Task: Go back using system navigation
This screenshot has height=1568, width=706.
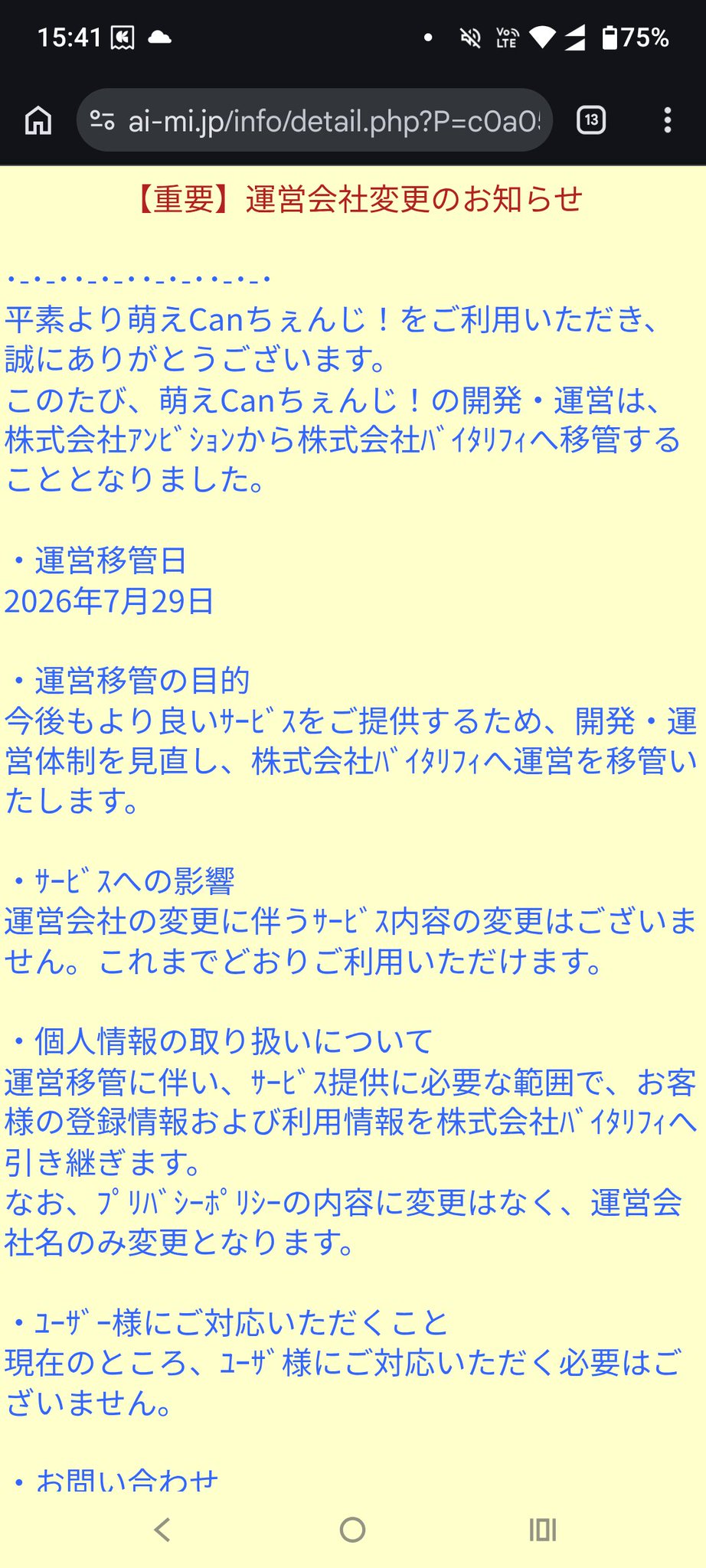Action: point(162,1530)
